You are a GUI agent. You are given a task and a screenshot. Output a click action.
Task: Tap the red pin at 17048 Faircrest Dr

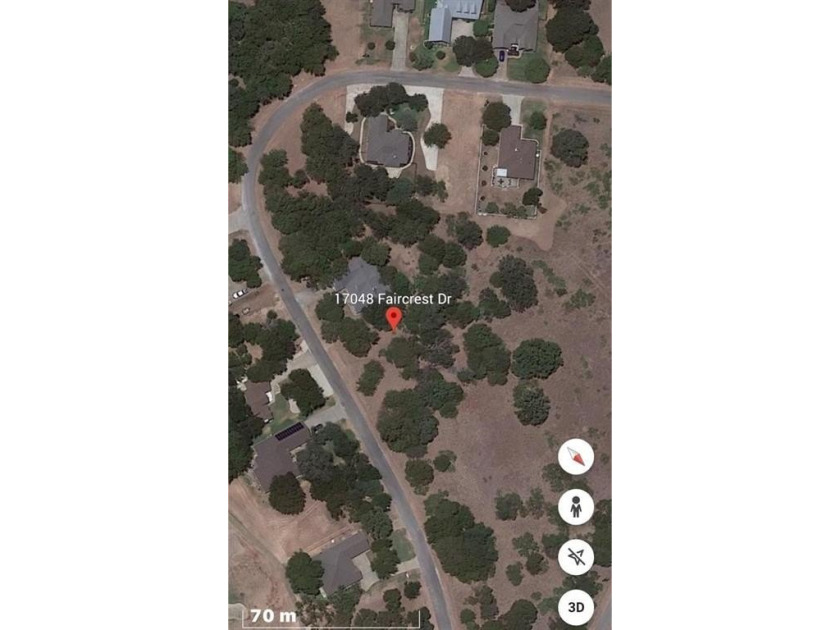pyautogui.click(x=394, y=319)
